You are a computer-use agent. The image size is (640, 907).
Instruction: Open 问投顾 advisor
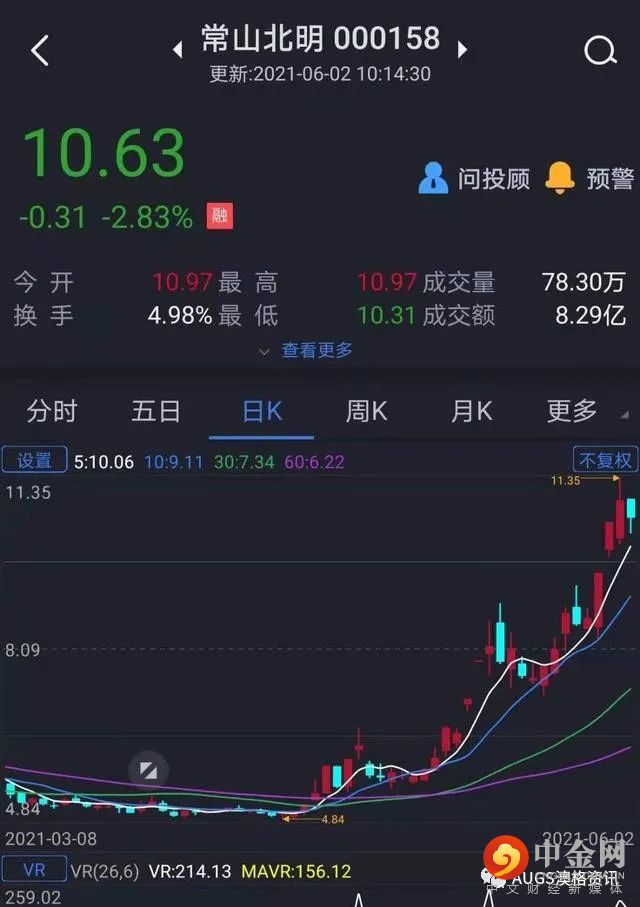(474, 179)
